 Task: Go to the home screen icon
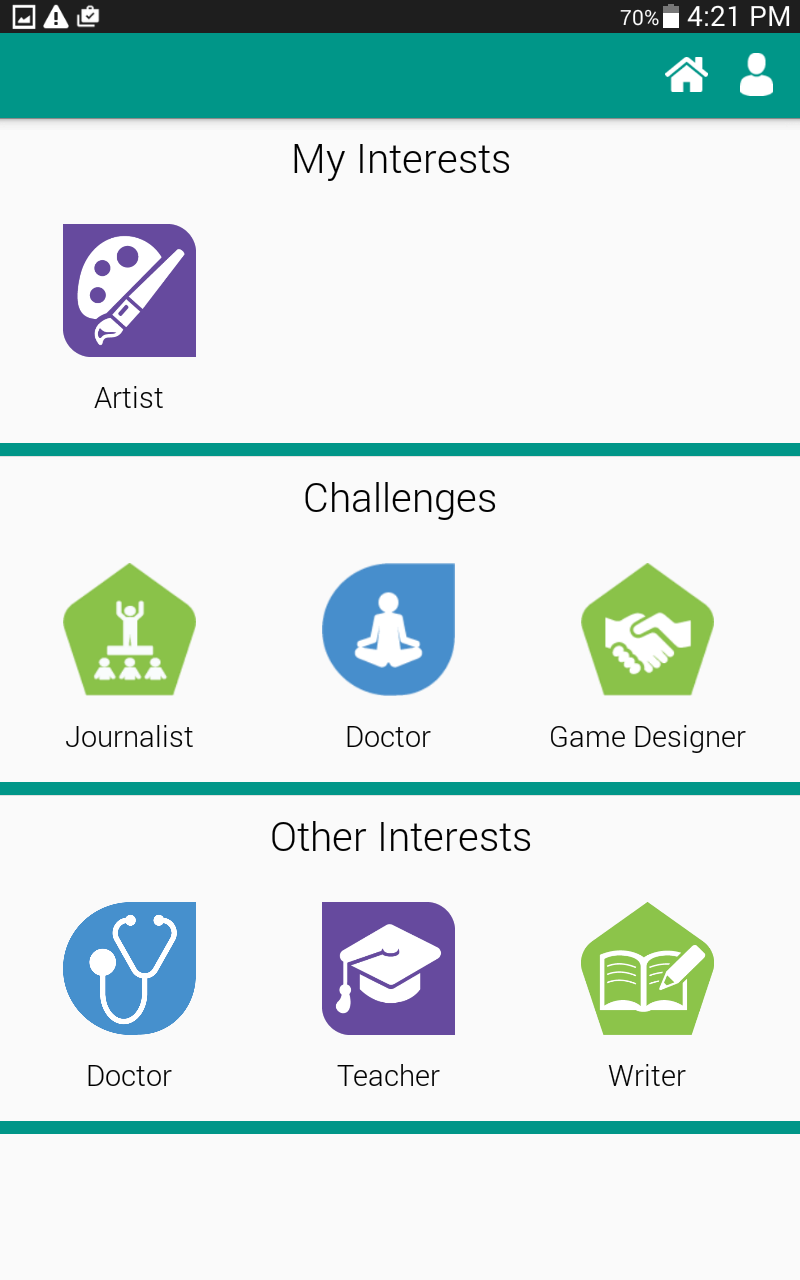[x=687, y=75]
